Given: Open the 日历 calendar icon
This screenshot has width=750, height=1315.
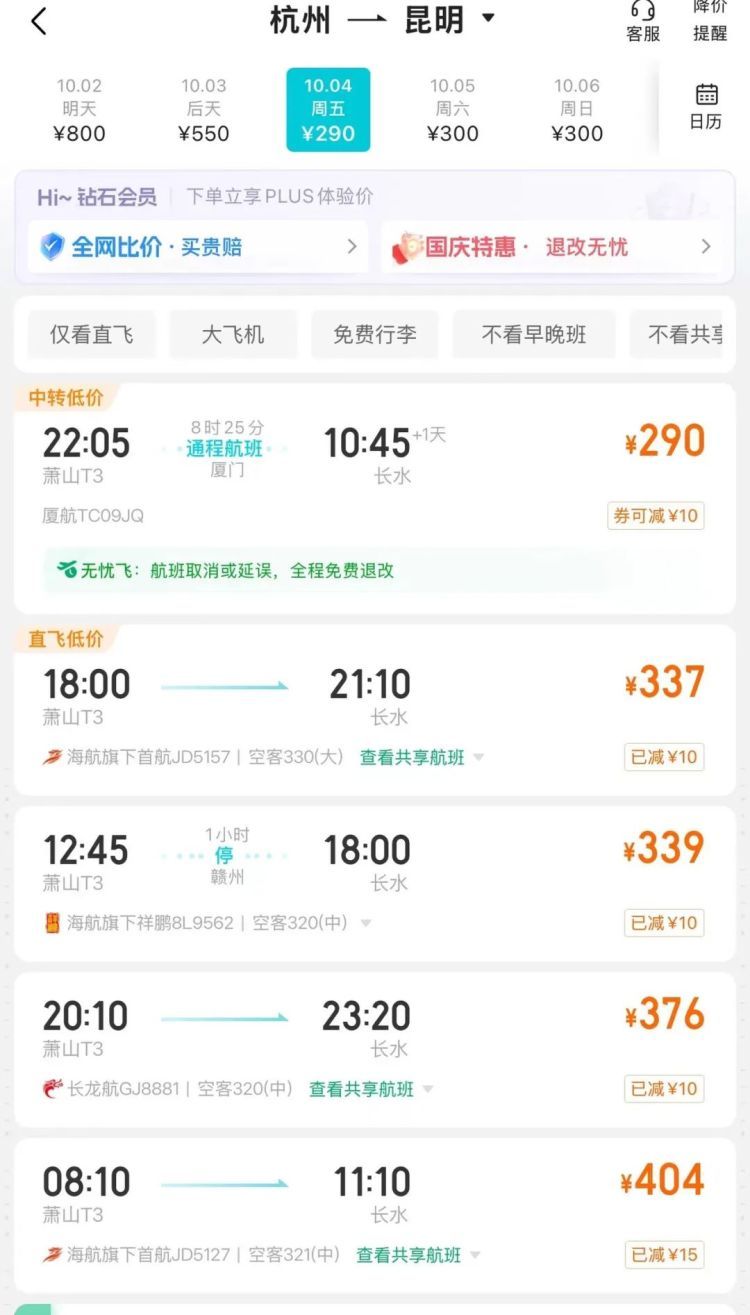Looking at the screenshot, I should click(x=707, y=102).
